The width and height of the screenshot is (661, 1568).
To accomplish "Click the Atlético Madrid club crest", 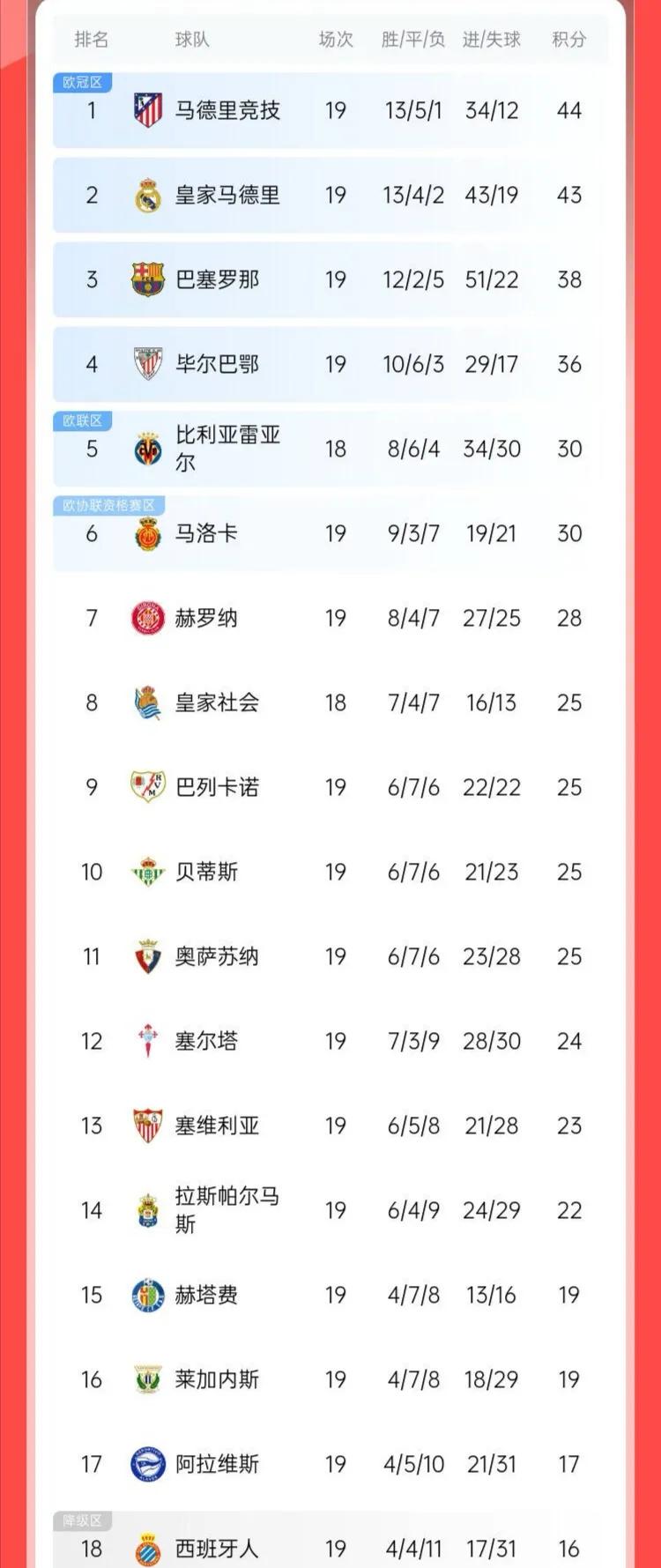I will click(148, 110).
